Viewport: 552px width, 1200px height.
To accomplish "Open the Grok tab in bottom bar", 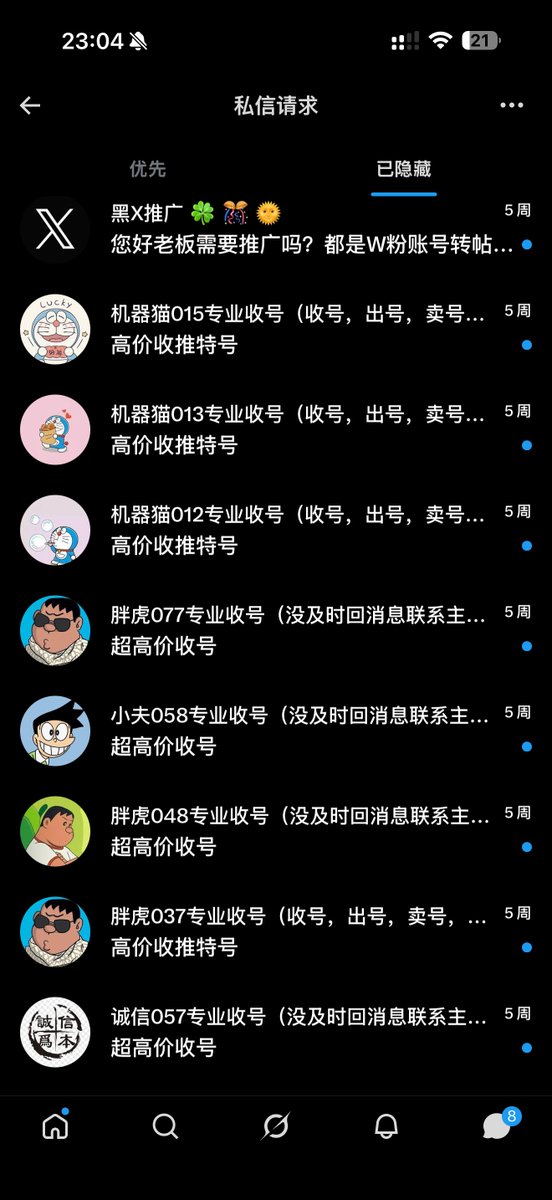I will 275,1126.
